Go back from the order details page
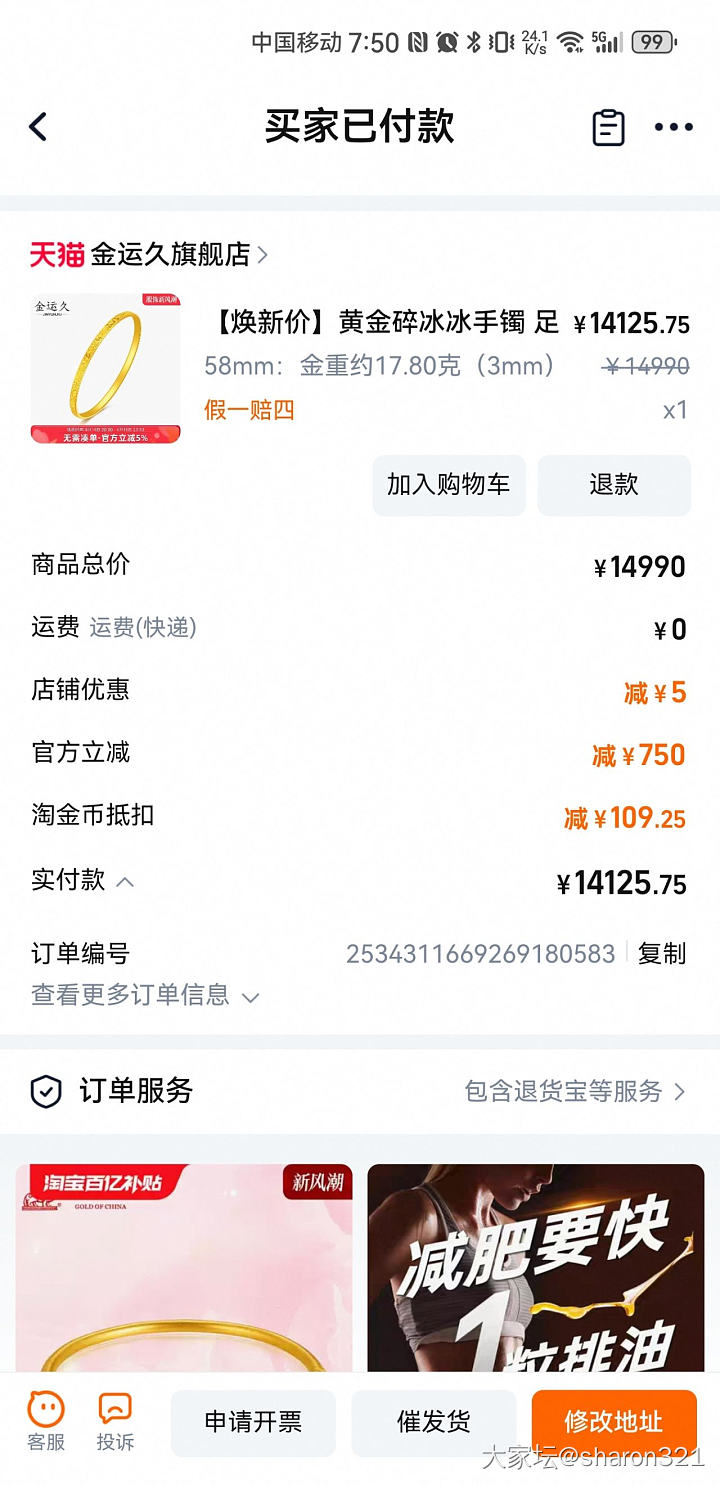 38,127
